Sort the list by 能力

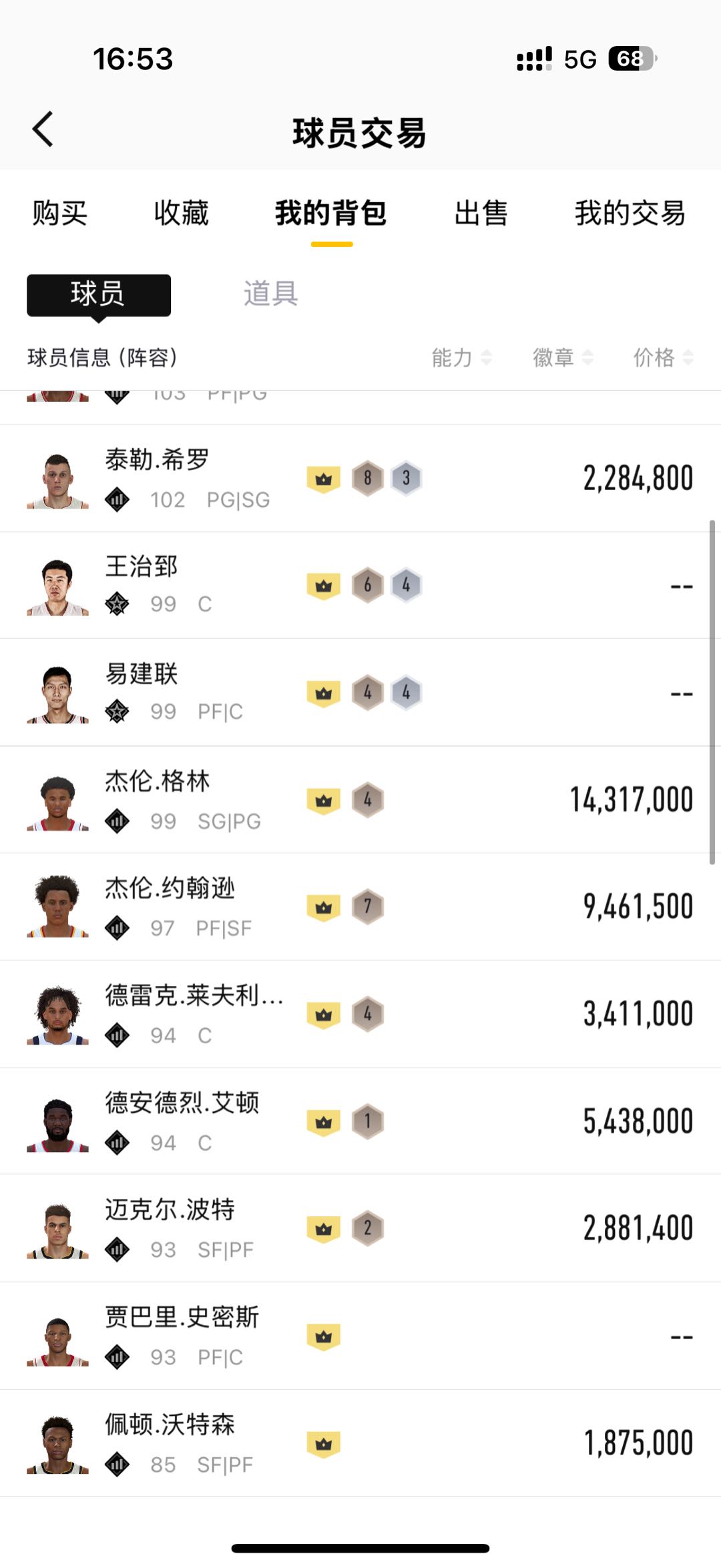[461, 358]
